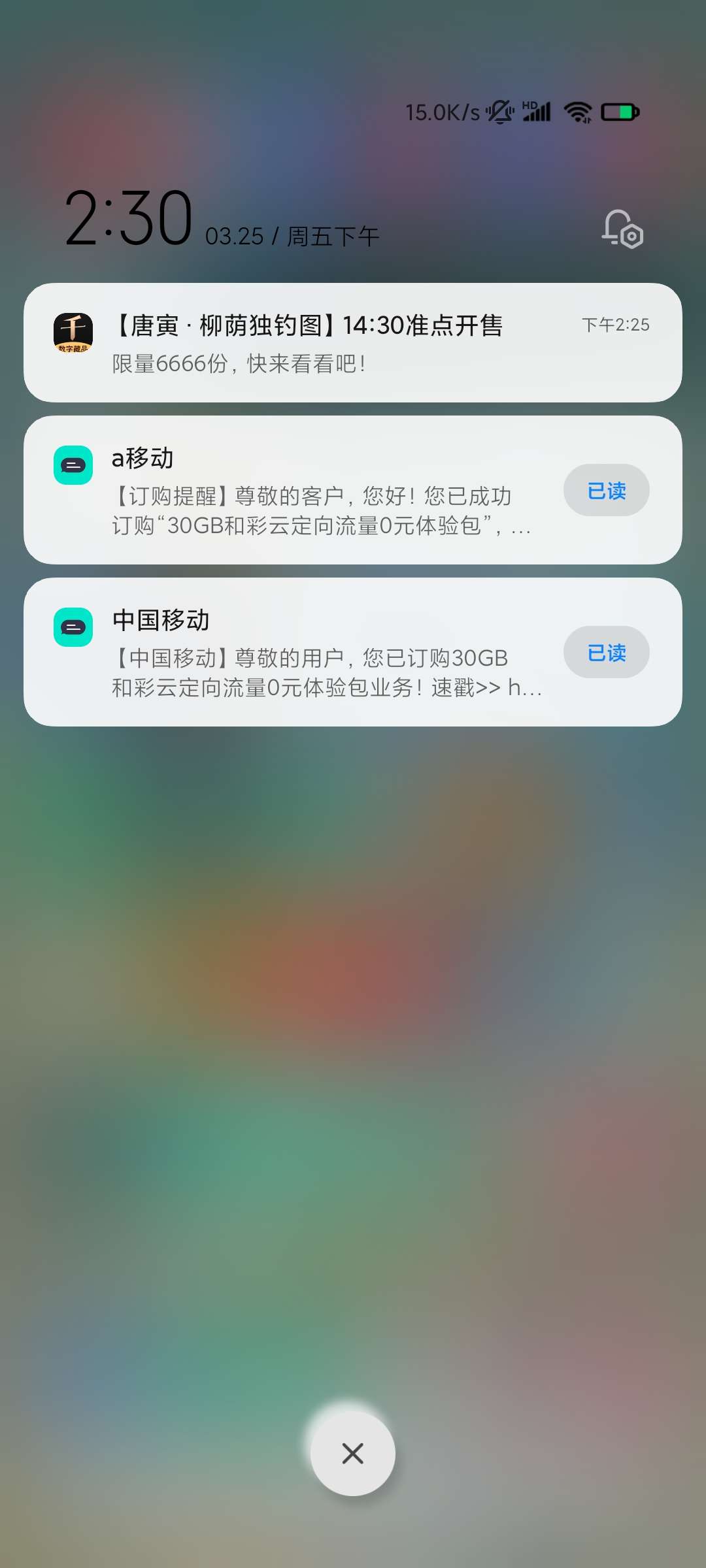The width and height of the screenshot is (706, 1568).
Task: Clear all notifications with the X button
Action: (352, 1454)
